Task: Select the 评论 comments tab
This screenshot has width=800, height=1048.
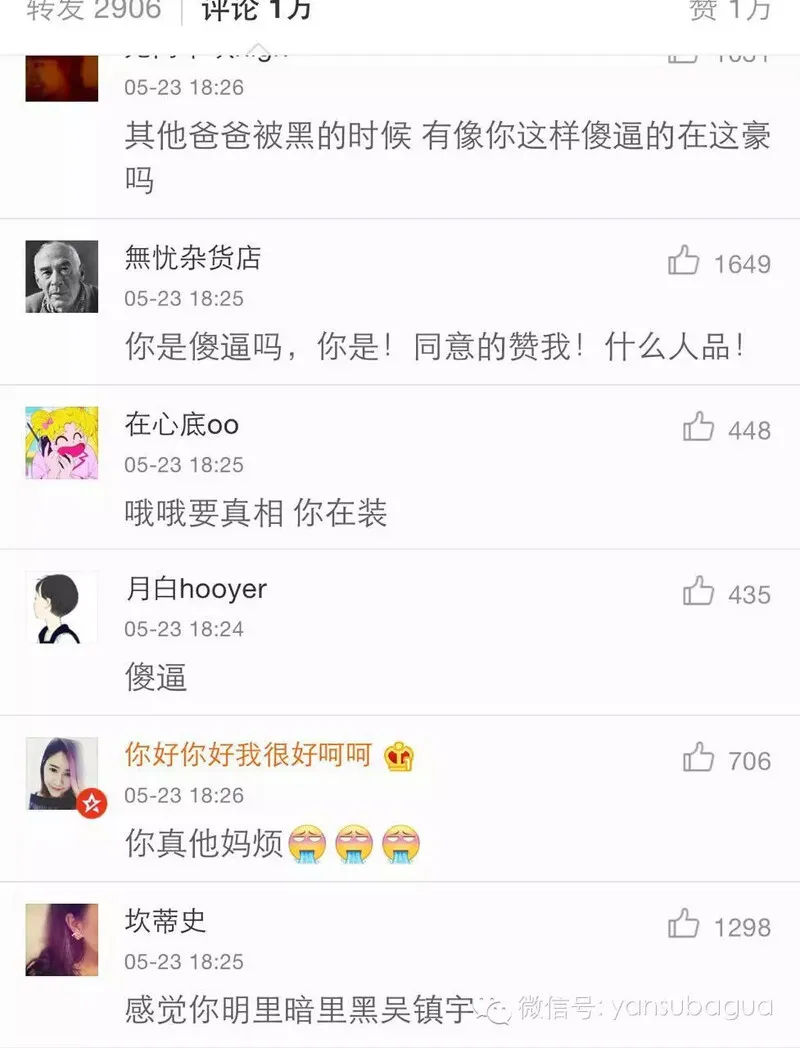Action: pos(256,10)
